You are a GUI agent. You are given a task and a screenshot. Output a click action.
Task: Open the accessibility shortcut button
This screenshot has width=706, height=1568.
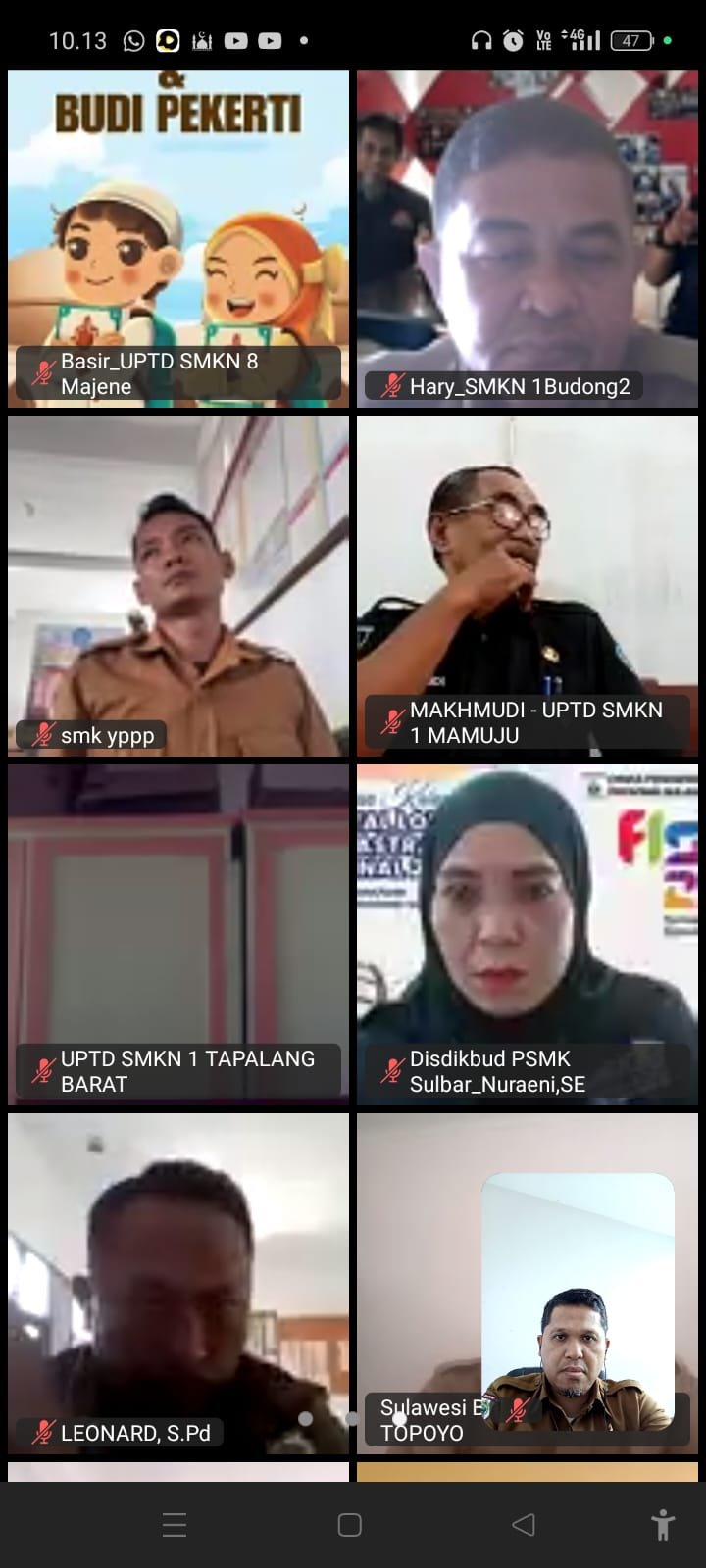tap(663, 1524)
